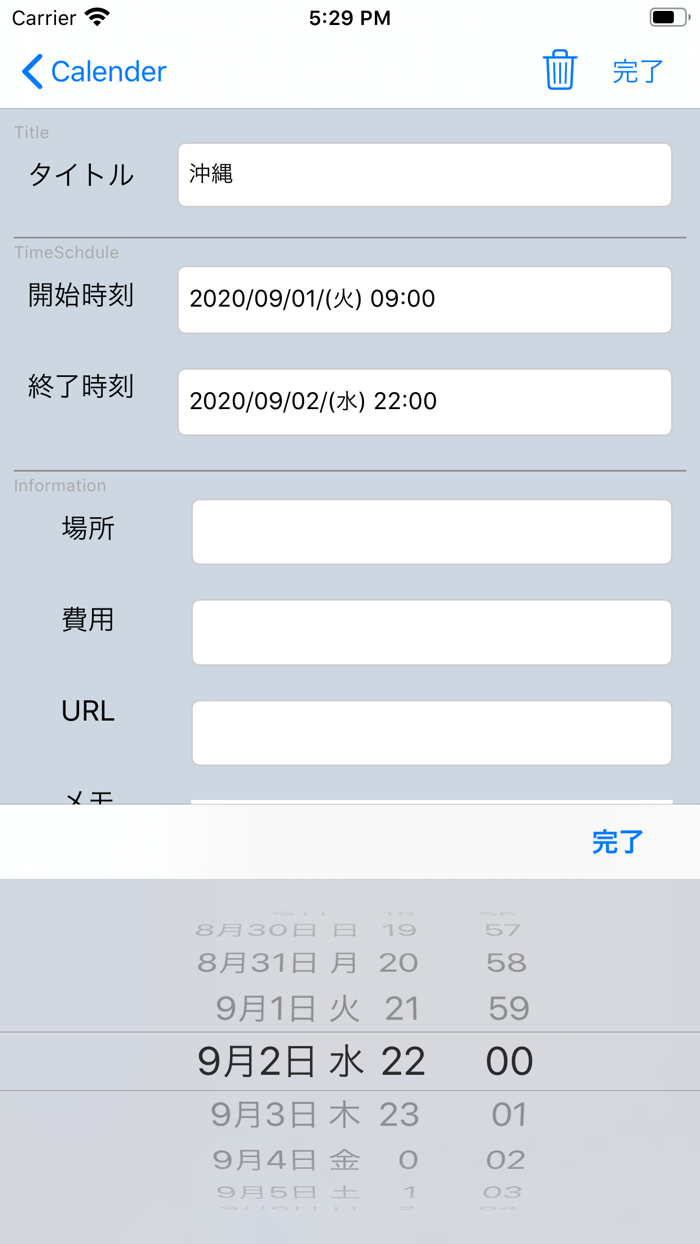Edit the タイトル field showing 沖縄
The height and width of the screenshot is (1244, 700).
[x=425, y=175]
